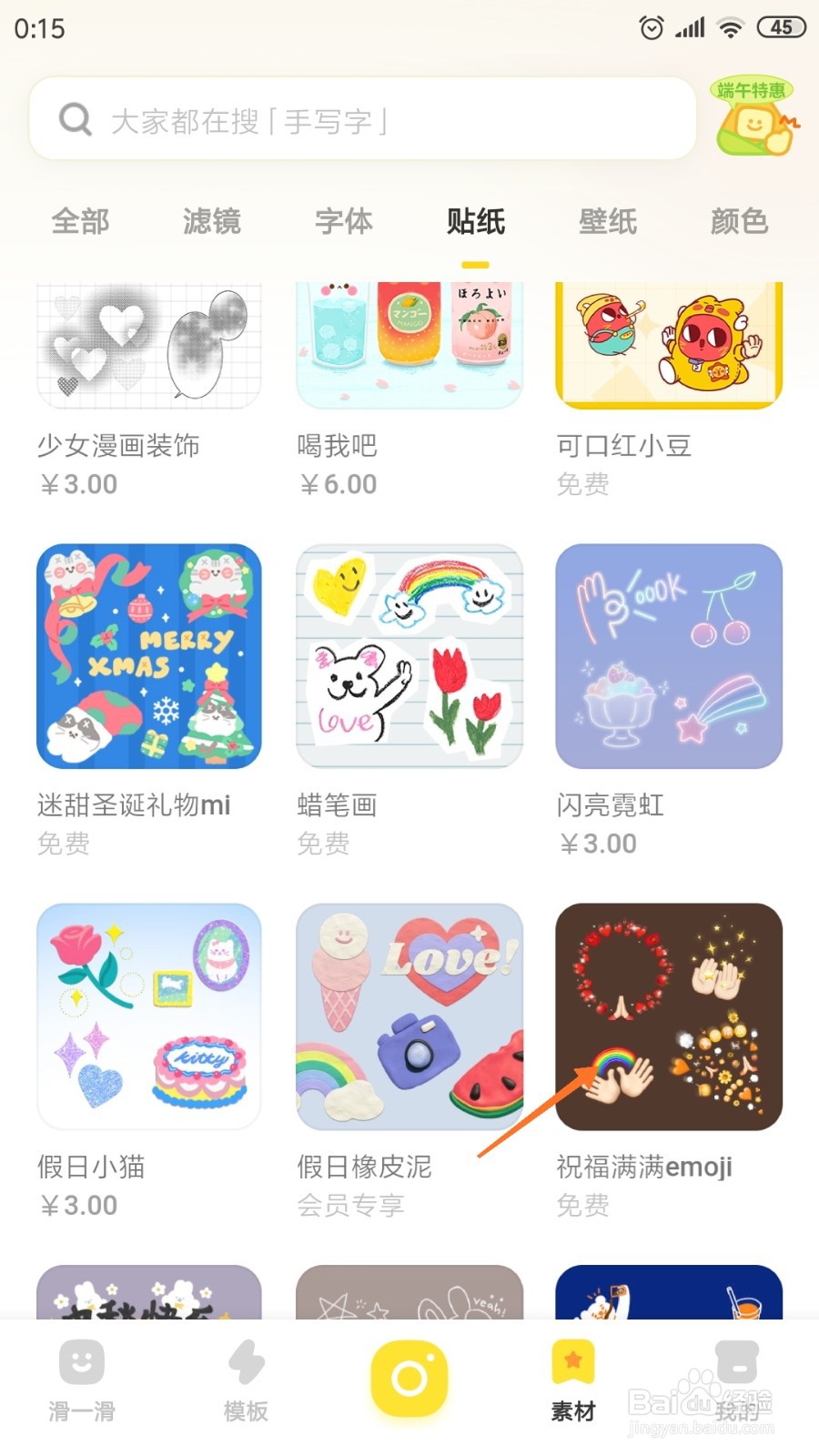
Task: Select the 全部 tab
Action: click(80, 221)
